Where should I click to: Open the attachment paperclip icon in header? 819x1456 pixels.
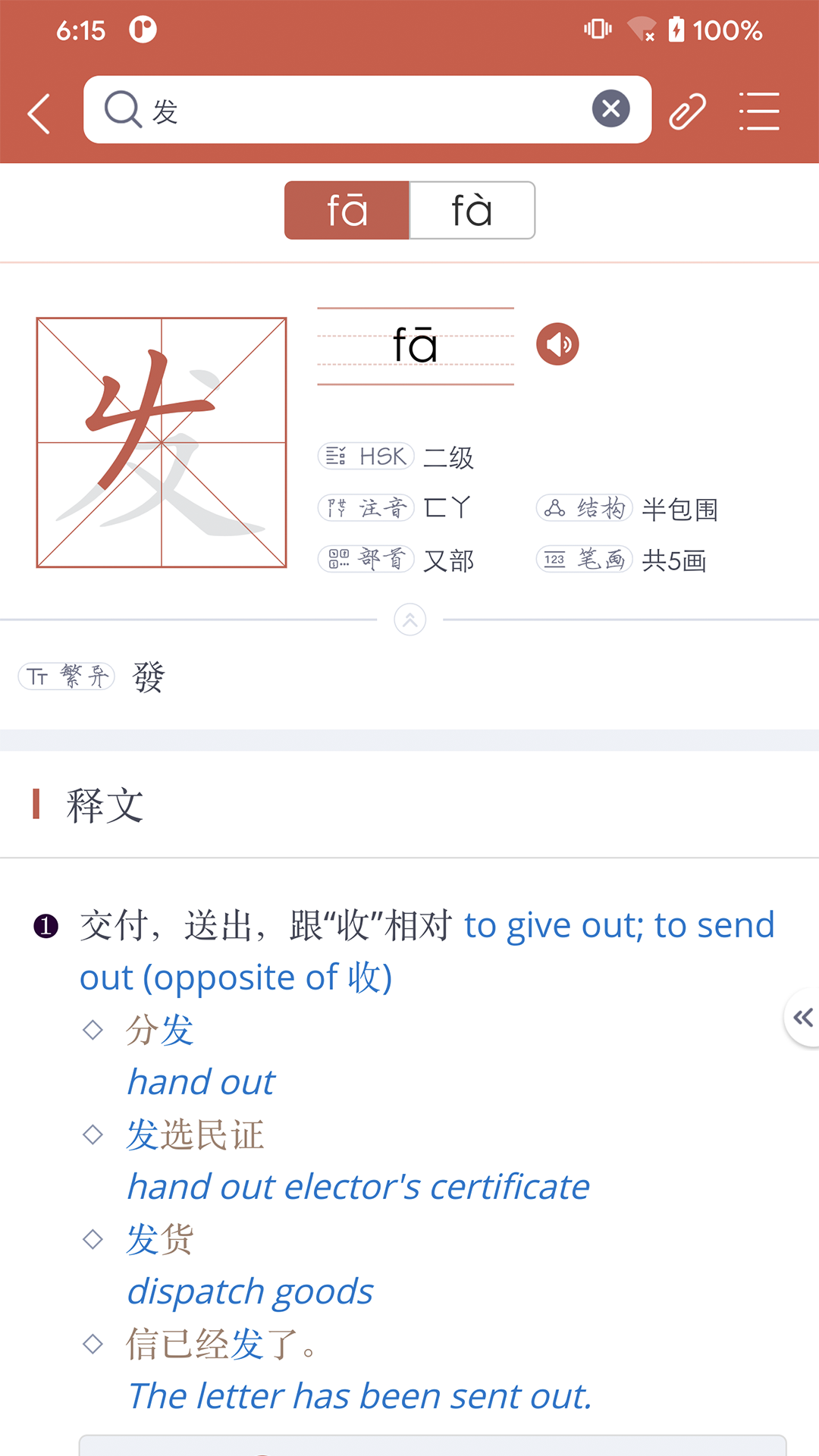[x=687, y=111]
